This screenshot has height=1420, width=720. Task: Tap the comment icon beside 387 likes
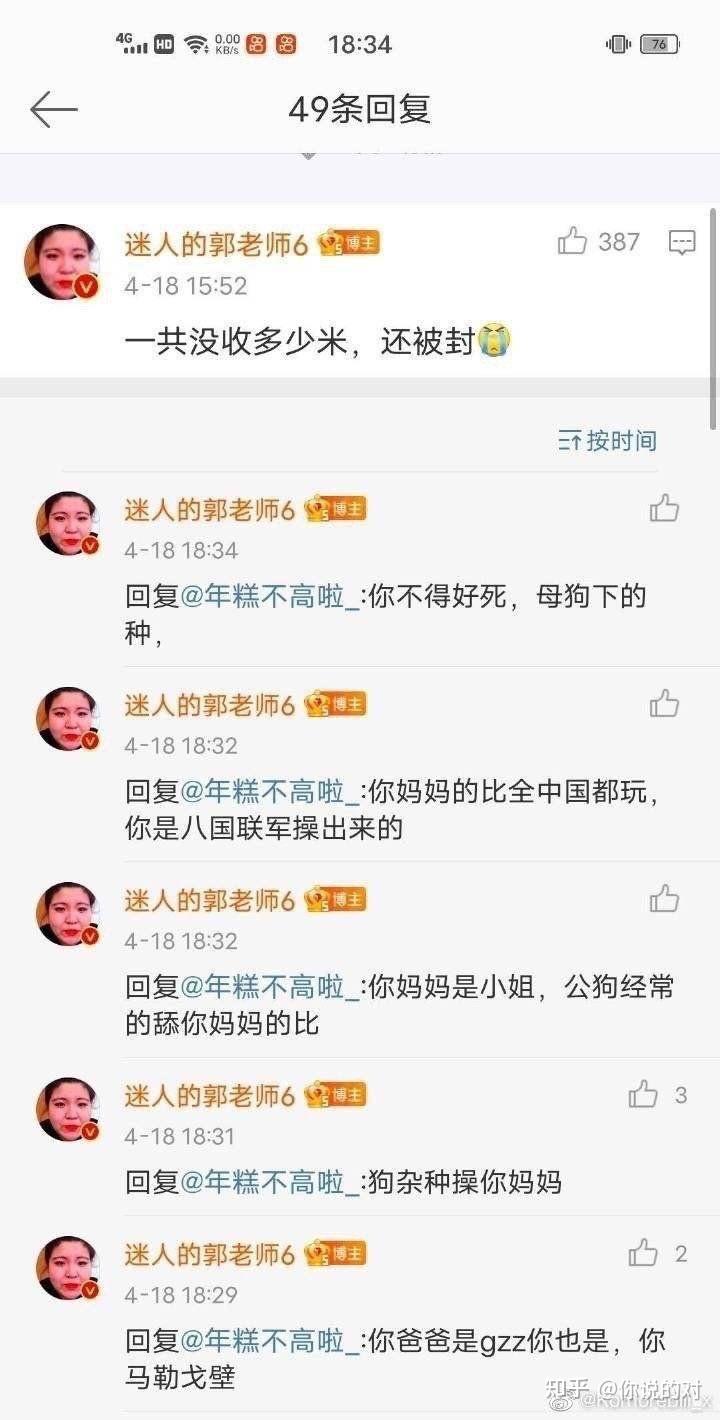[682, 242]
